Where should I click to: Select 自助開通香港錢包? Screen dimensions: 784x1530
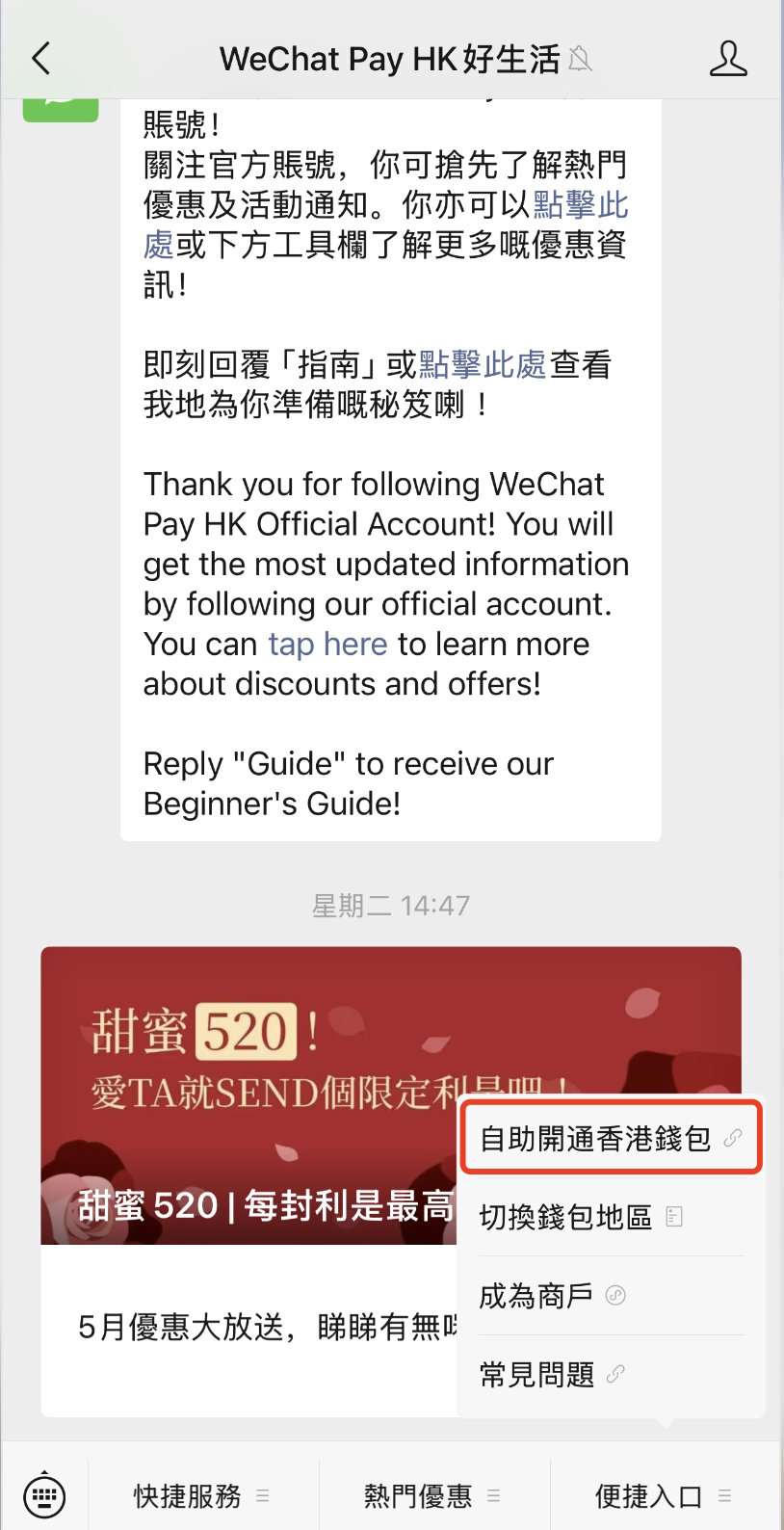[612, 1138]
